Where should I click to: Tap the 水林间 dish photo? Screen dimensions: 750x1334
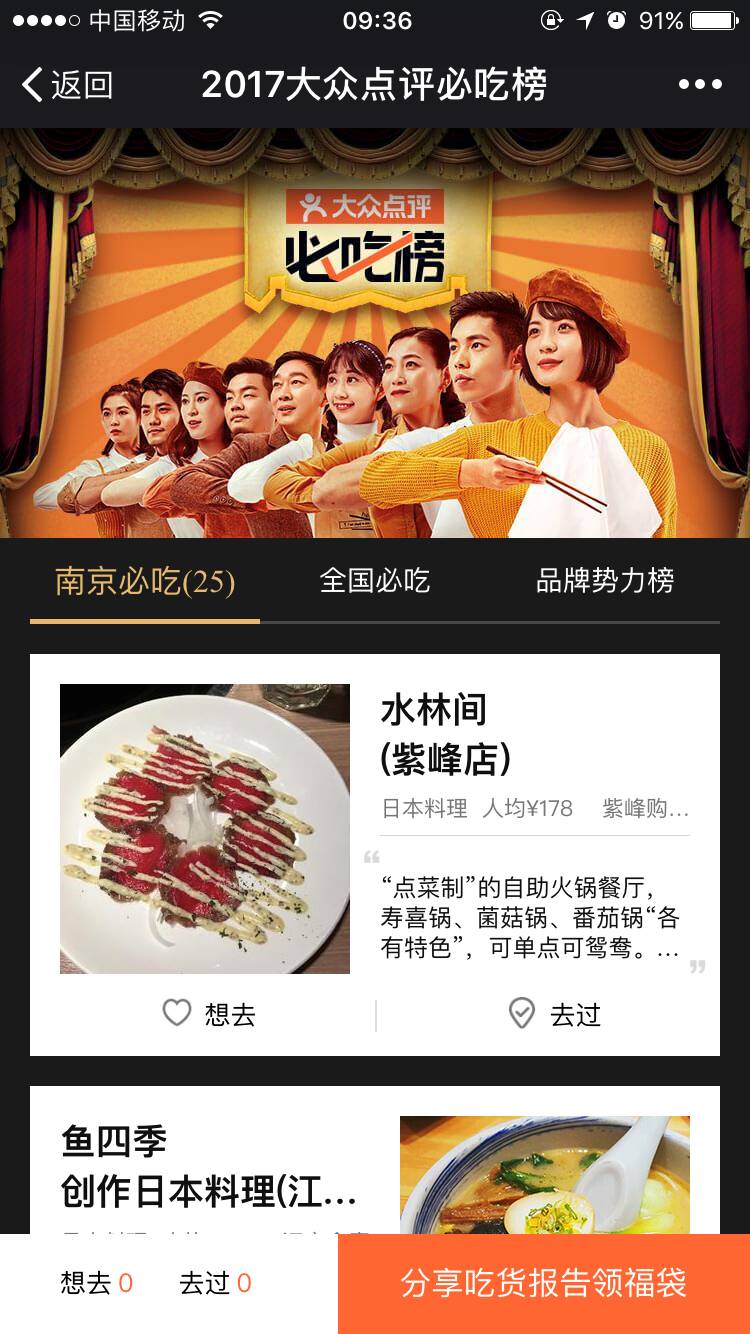[204, 828]
